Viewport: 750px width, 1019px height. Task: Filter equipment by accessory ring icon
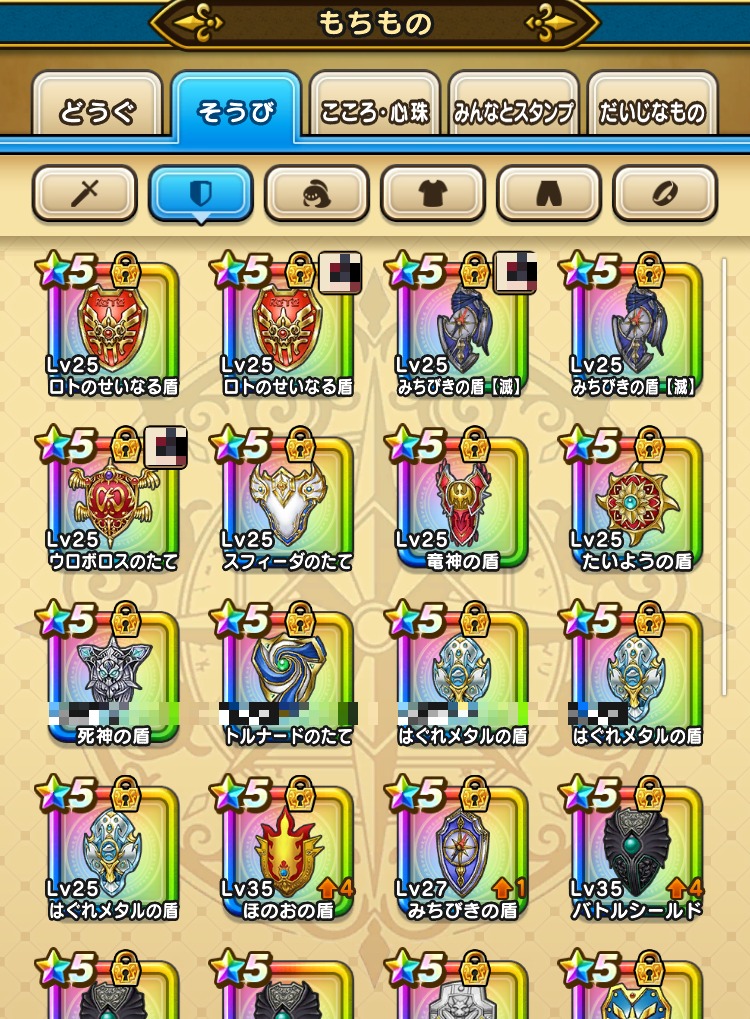click(x=665, y=193)
